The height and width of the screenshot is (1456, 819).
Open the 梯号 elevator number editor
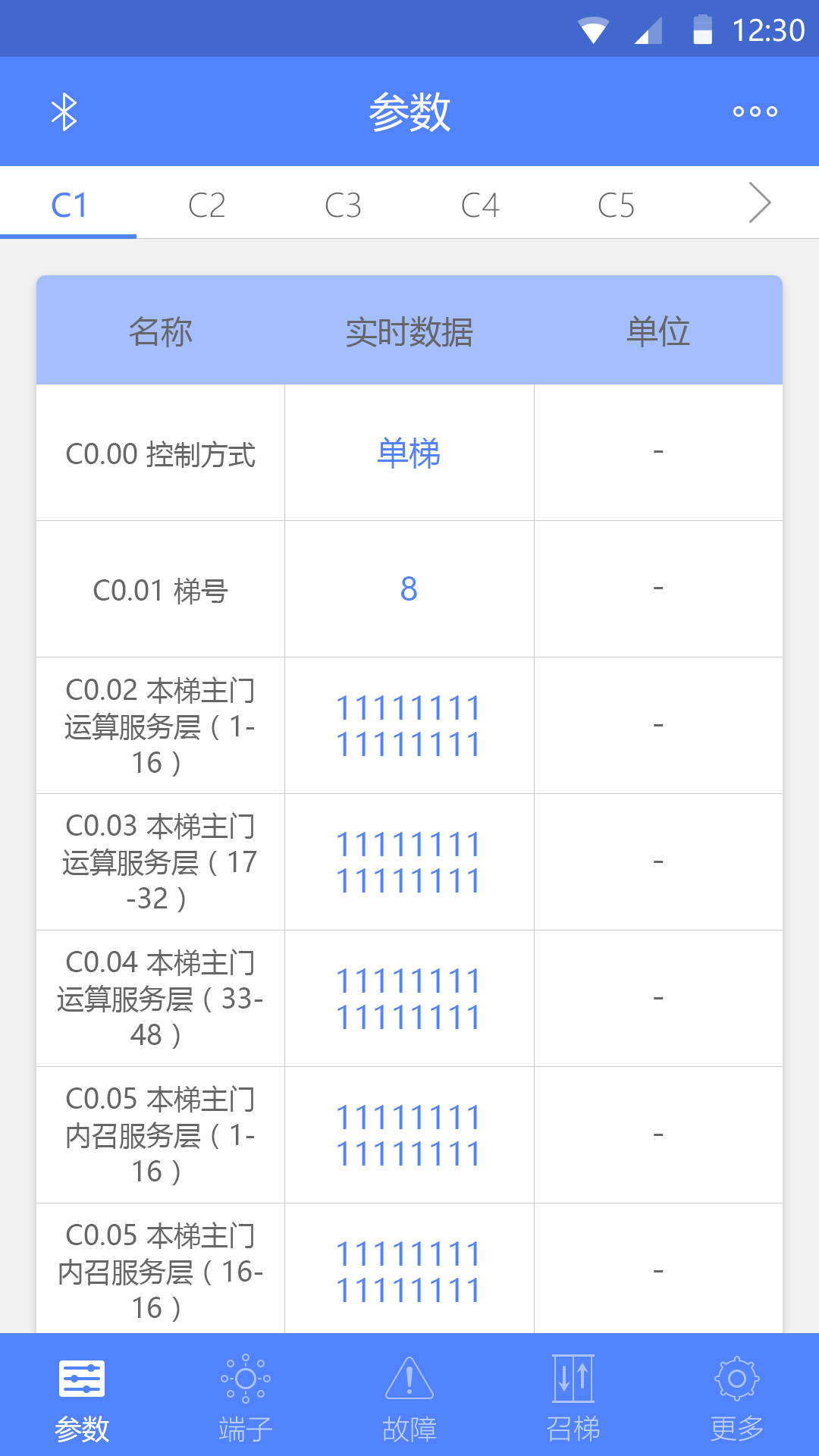click(x=408, y=588)
